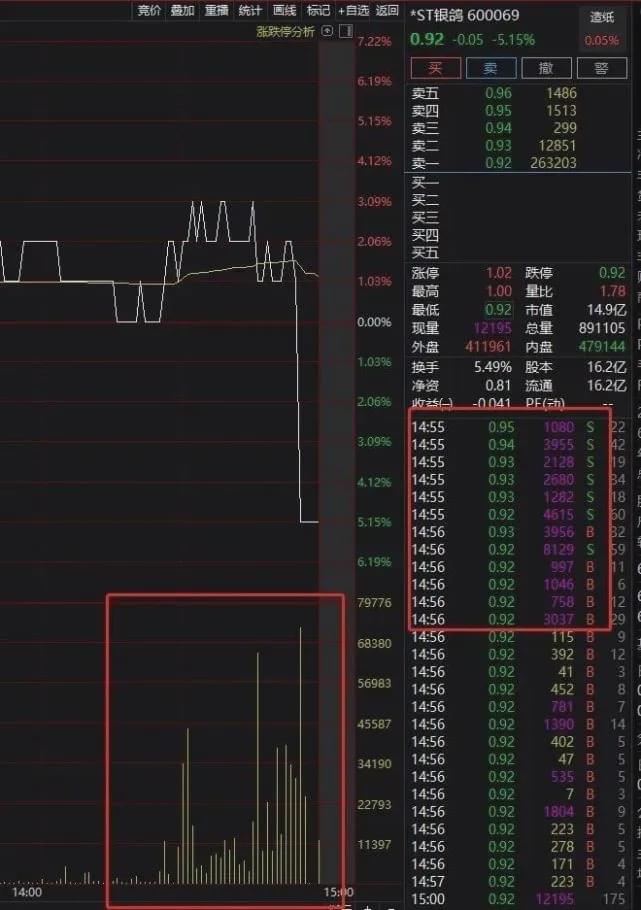Open the 统计 statistics tool
The width and height of the screenshot is (641, 910).
(250, 11)
